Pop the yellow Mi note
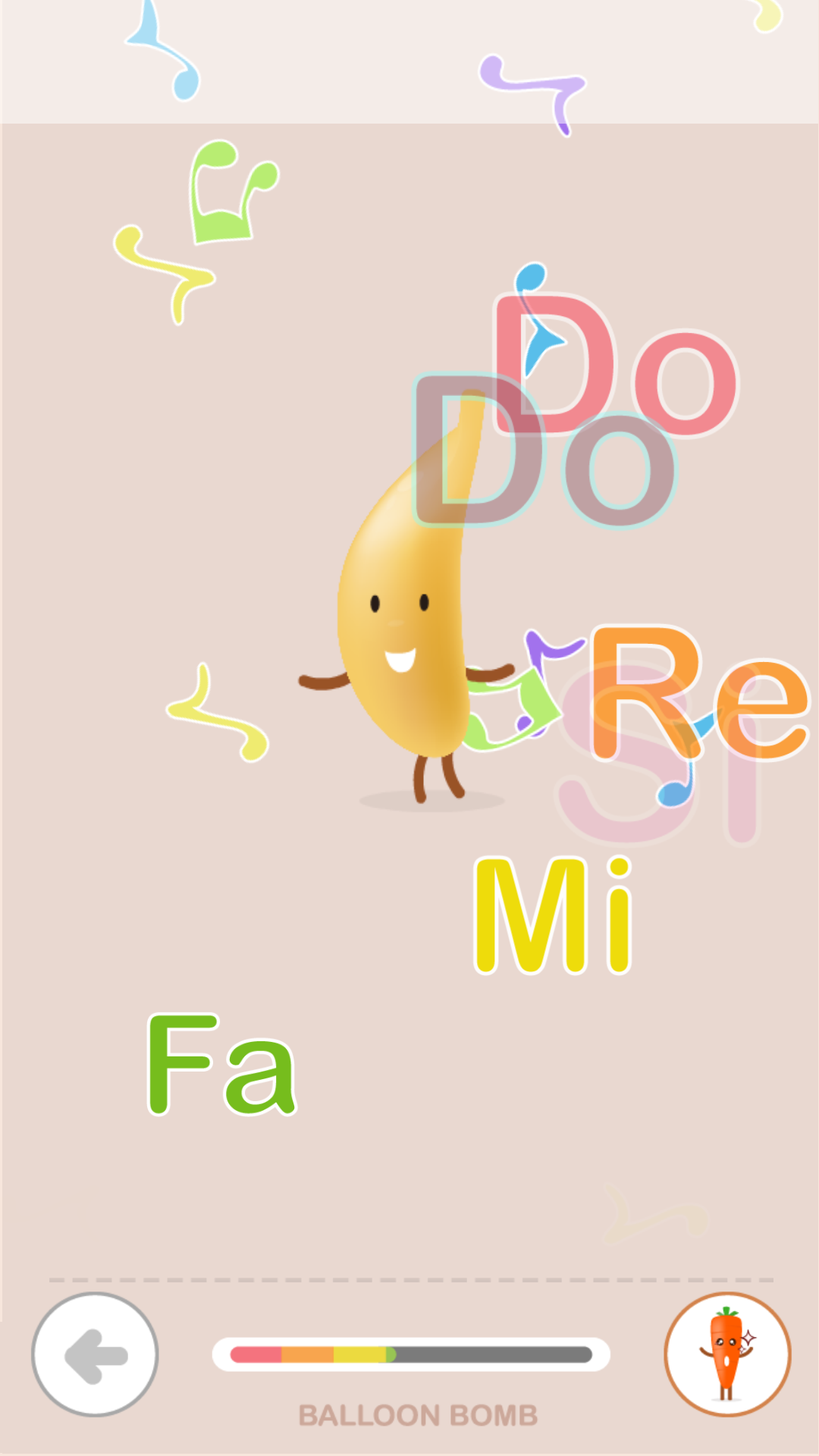 [552, 915]
